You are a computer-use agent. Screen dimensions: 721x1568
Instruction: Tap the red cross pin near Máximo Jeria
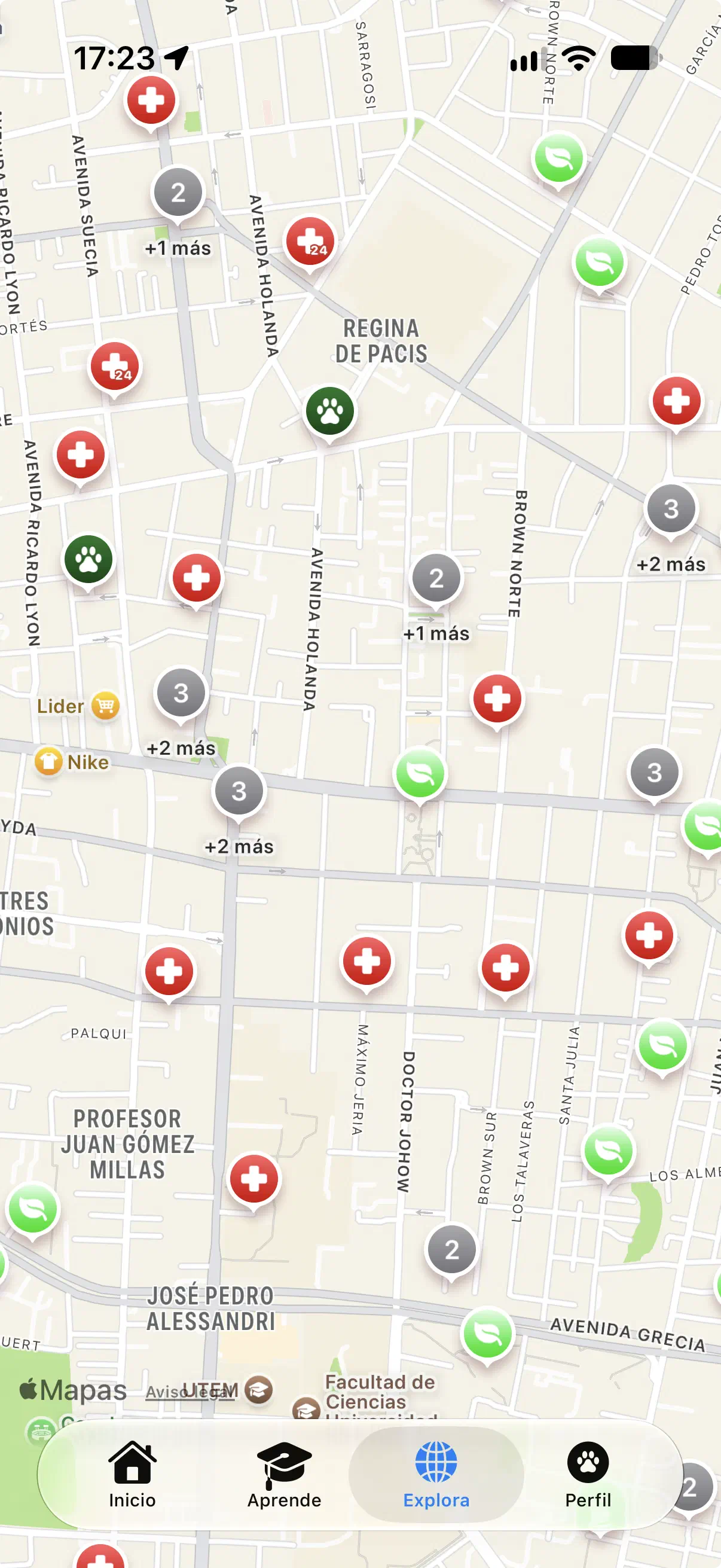[366, 962]
